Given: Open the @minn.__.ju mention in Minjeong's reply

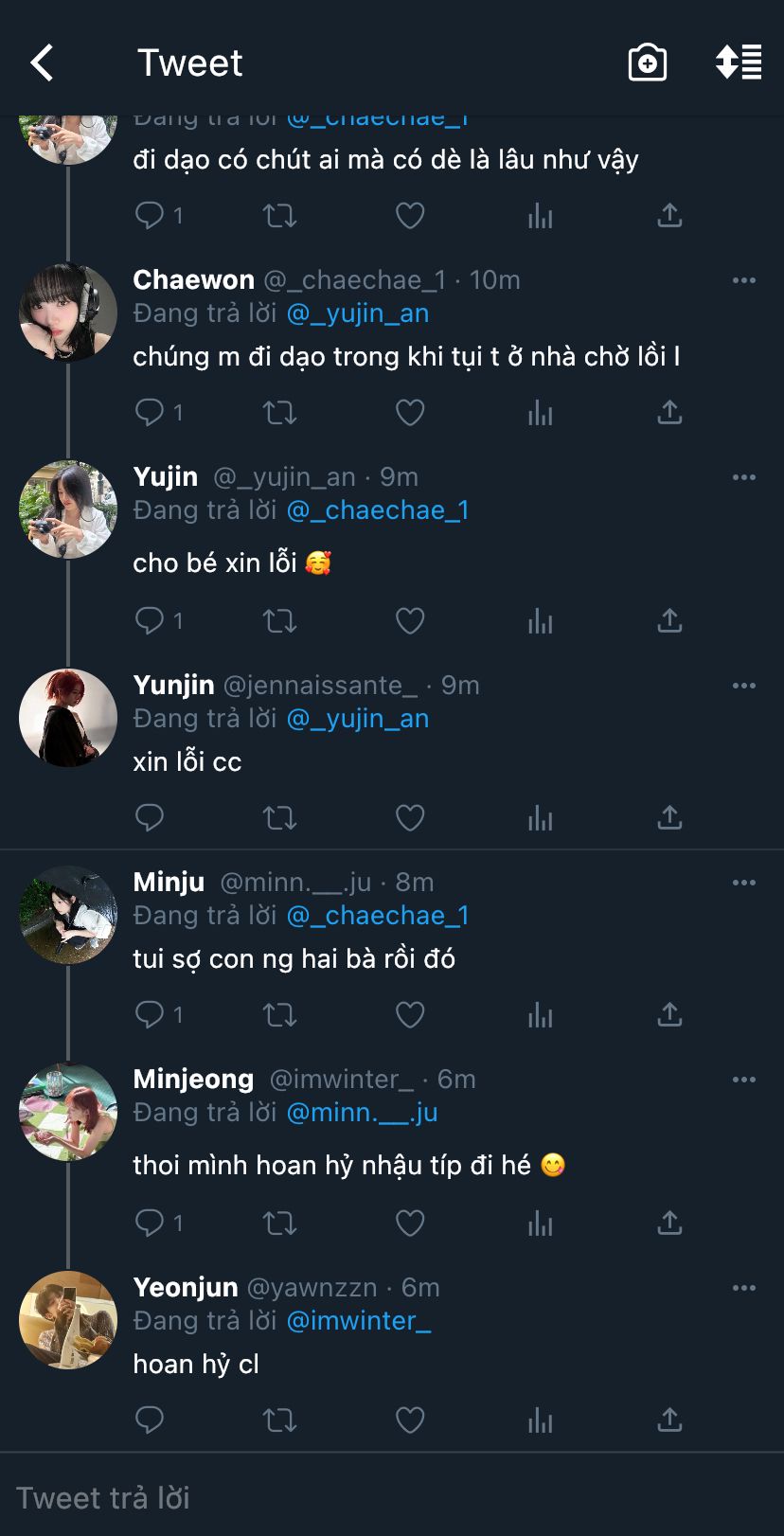Looking at the screenshot, I should (362, 1113).
